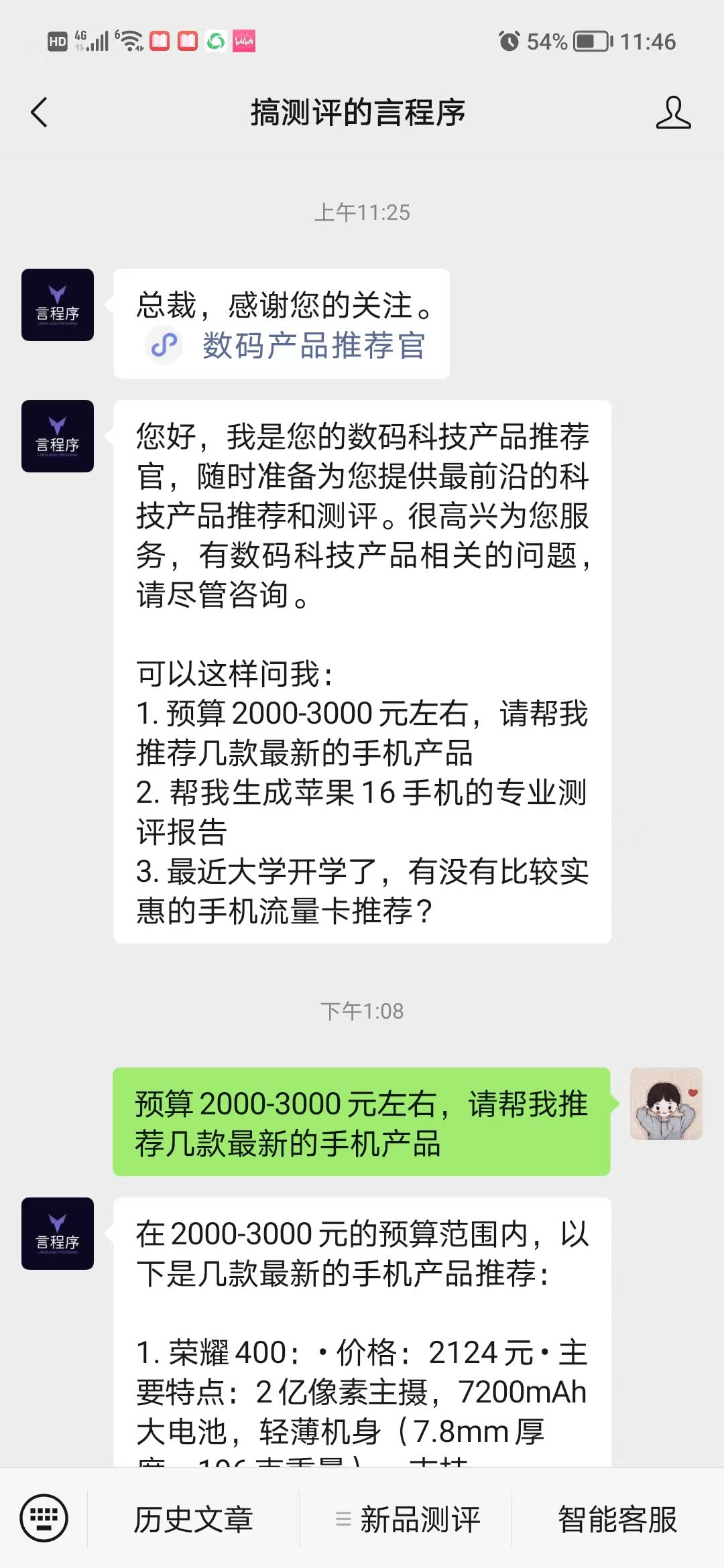
Task: Open the 历史文章 menu
Action: (193, 1518)
